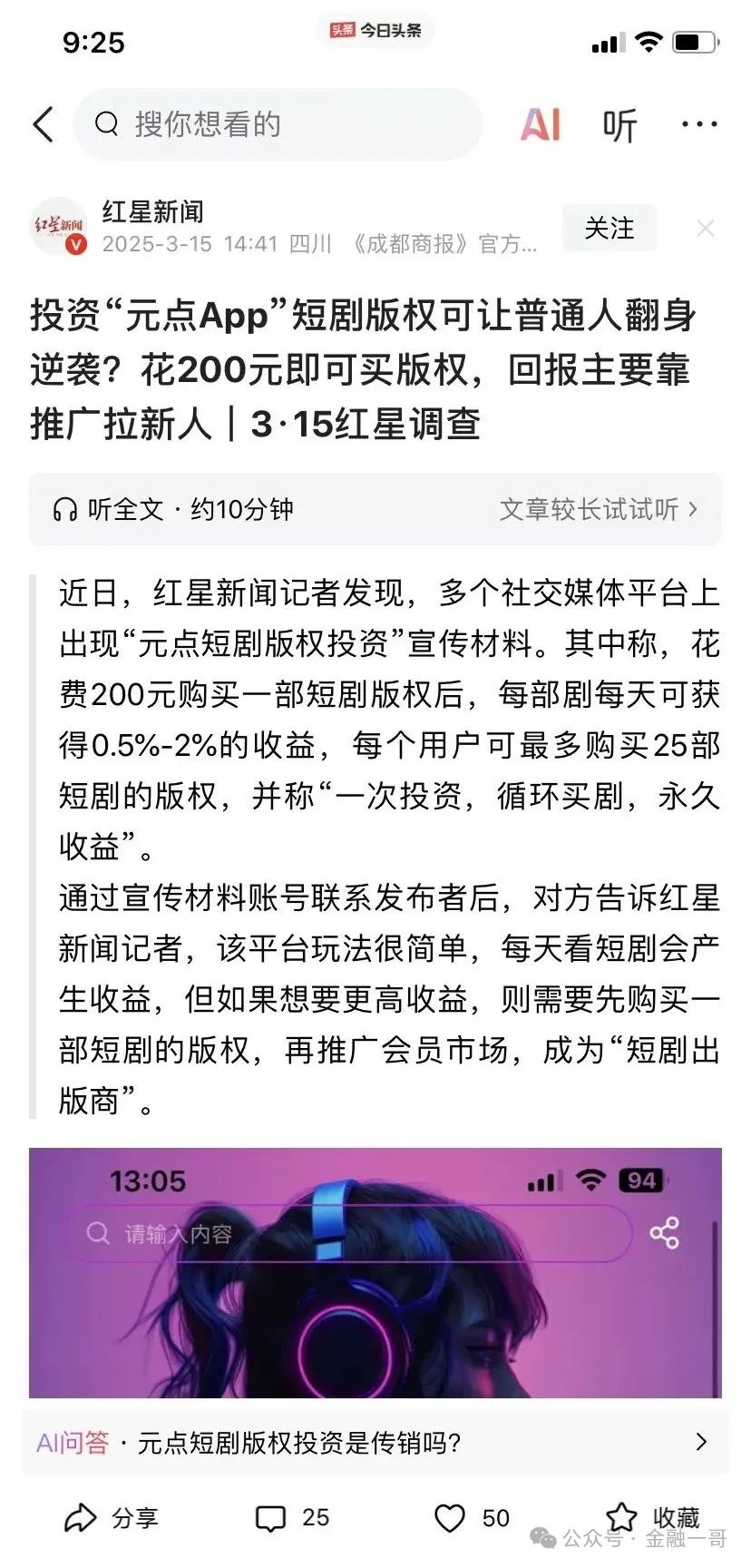This screenshot has height=1568, width=751.
Task: Open the search box 搜你想看的
Action: (277, 124)
